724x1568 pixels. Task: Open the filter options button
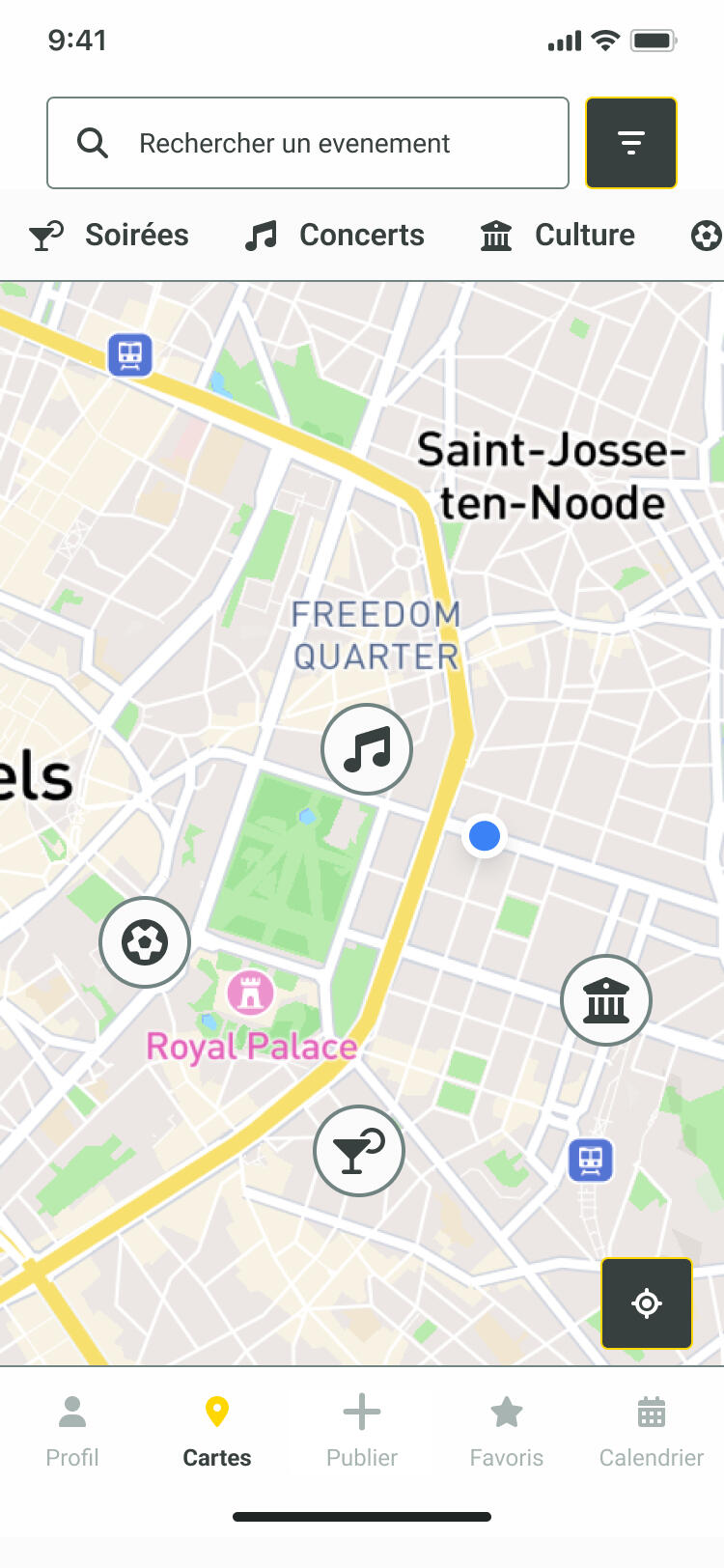point(630,143)
